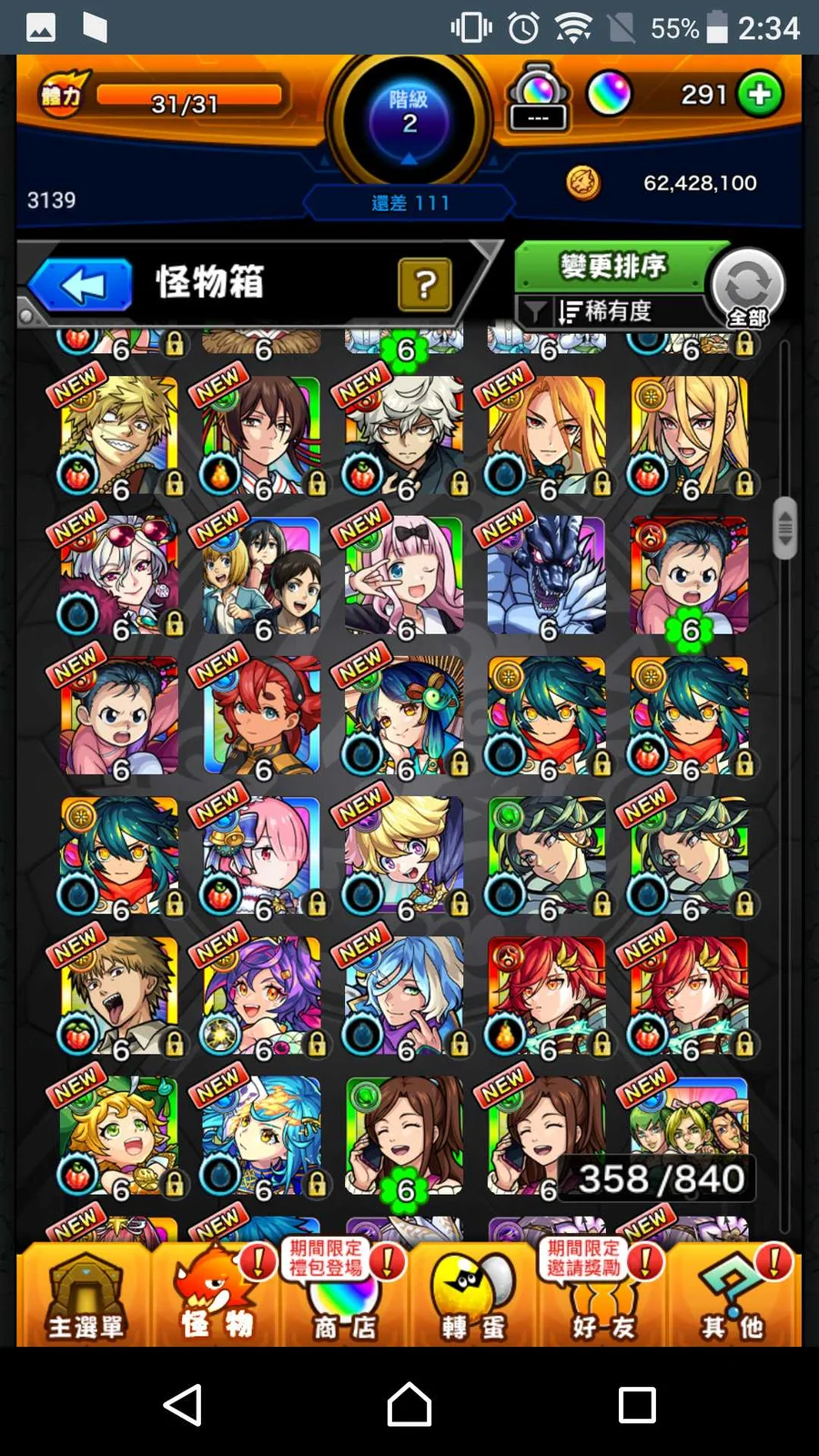Switch to the 轉蛋 gacha tab

(x=473, y=1297)
